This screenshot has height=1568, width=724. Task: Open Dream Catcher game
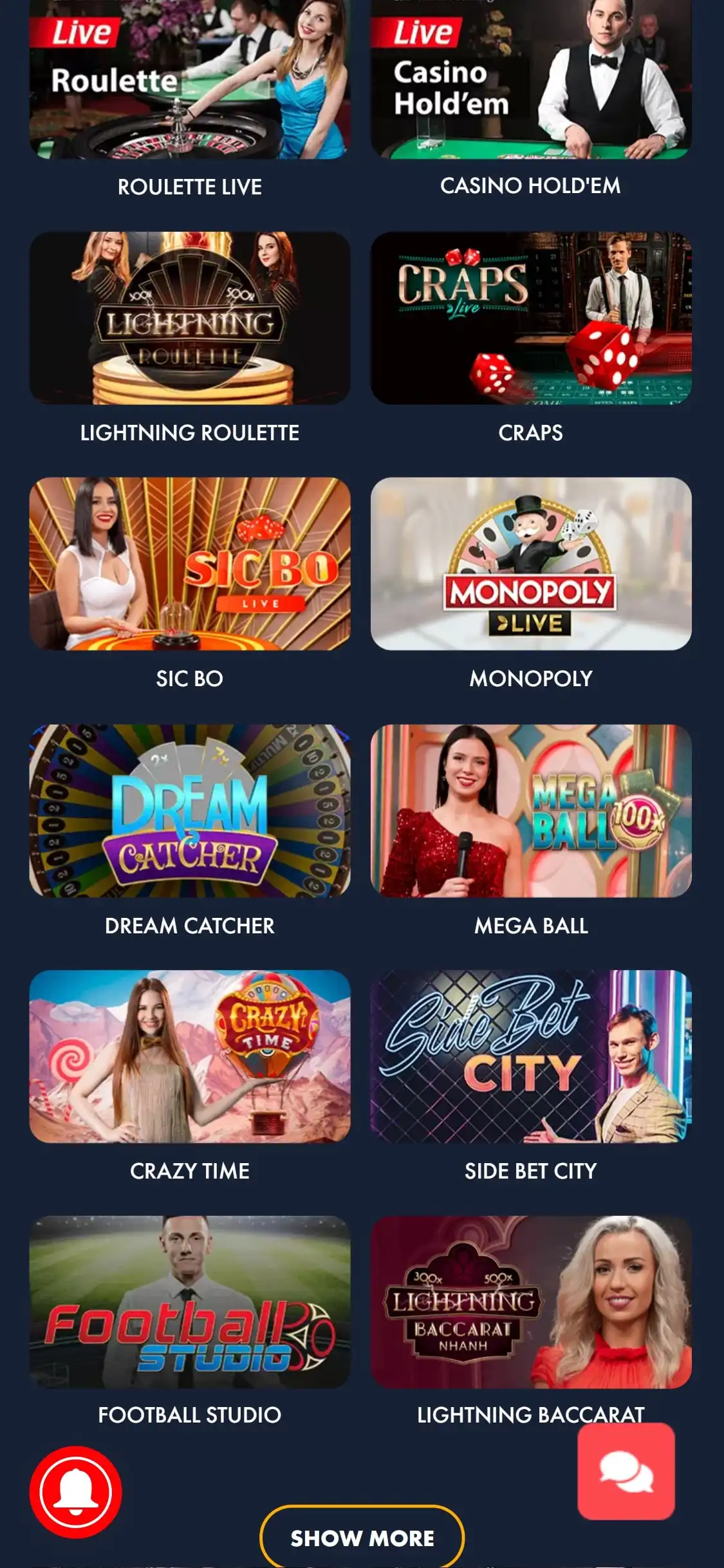190,811
